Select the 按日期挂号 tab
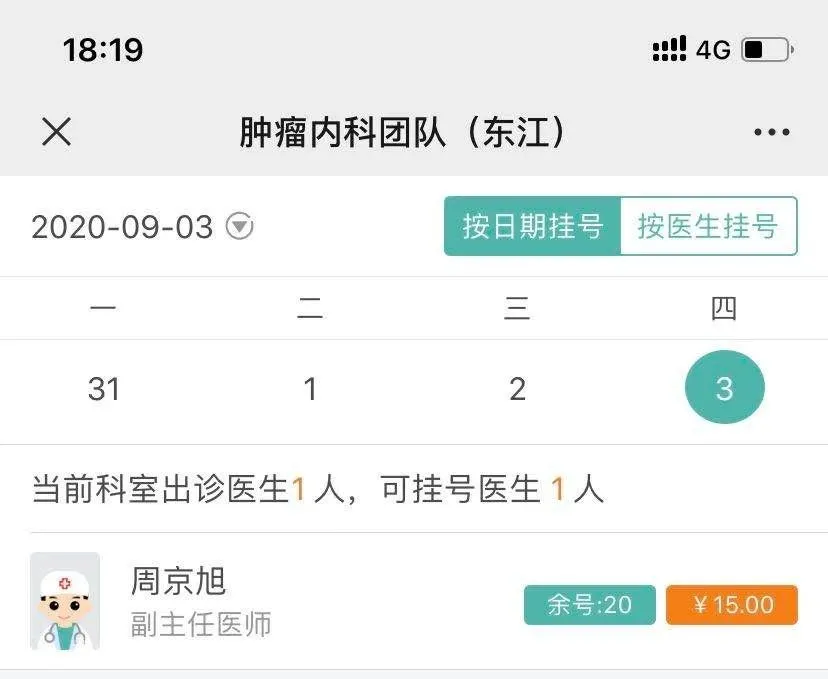The image size is (828, 679). coord(533,226)
